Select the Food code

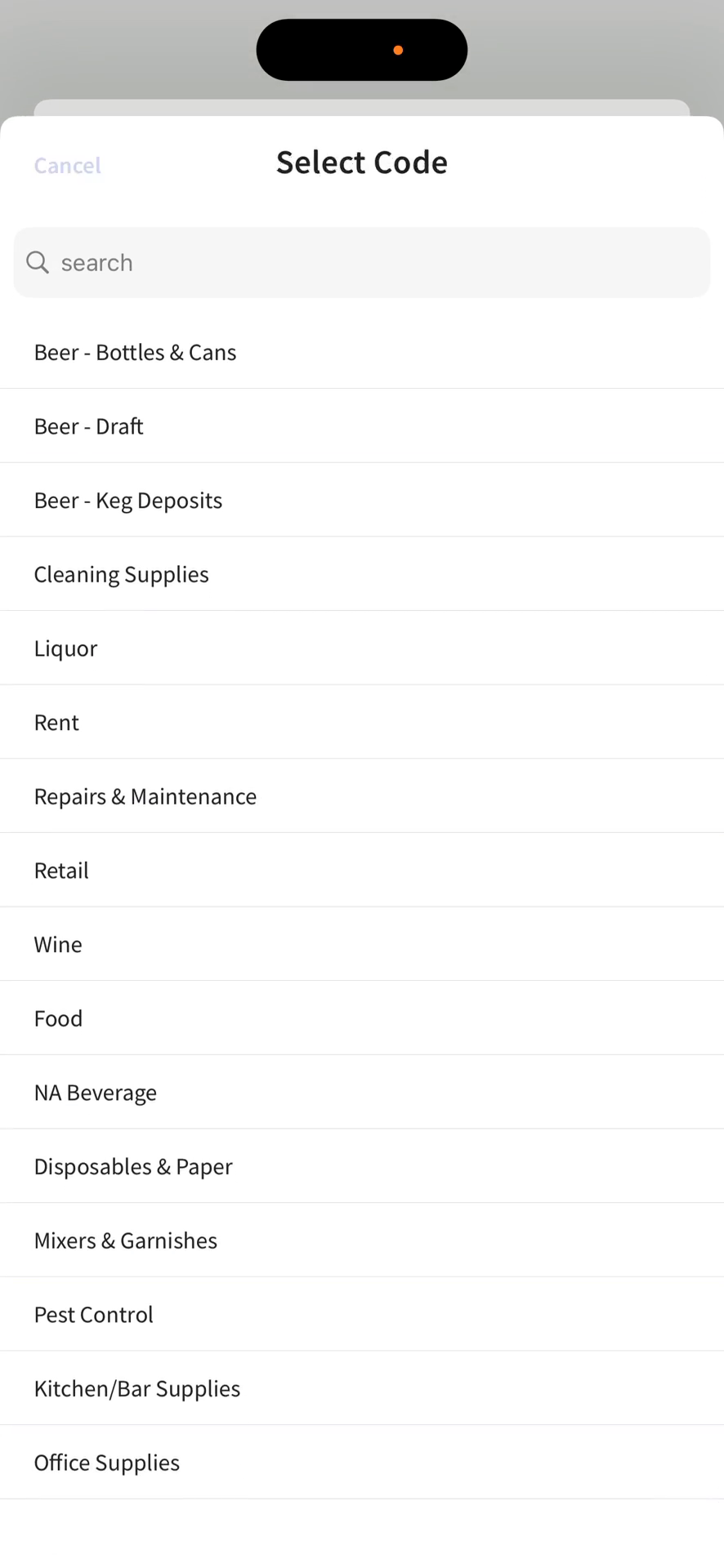click(362, 1018)
